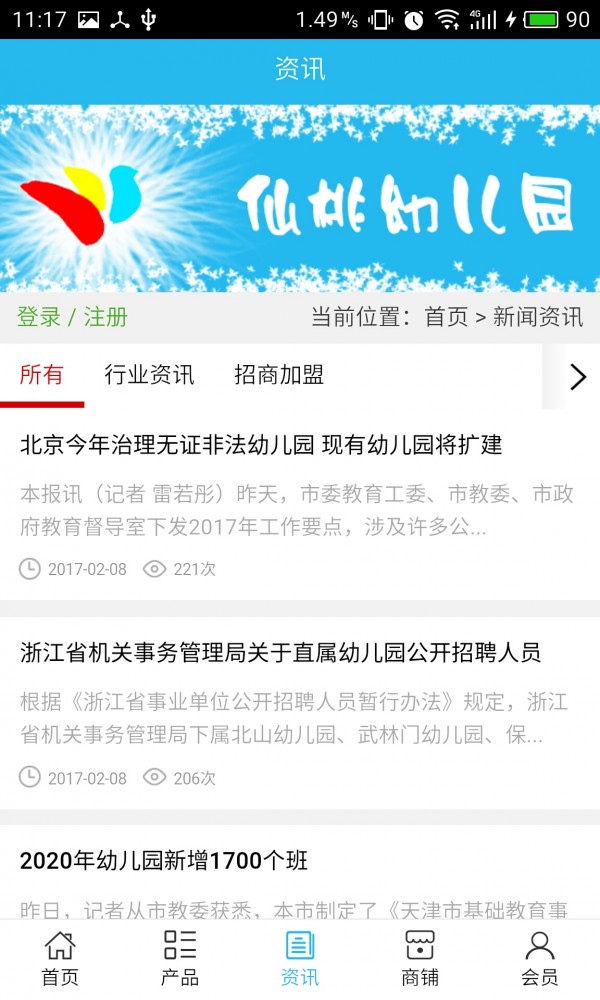Open article 2020年幼儿园新增1700个班
Viewport: 600px width, 1000px height.
(x=164, y=860)
